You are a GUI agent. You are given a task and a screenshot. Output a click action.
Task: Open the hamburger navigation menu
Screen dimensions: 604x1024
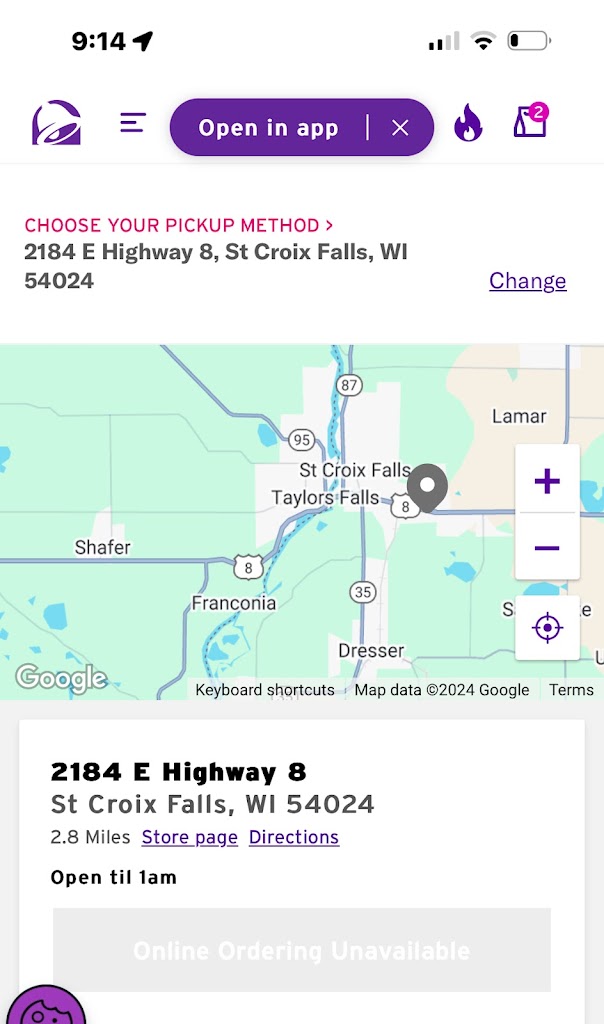(x=133, y=123)
